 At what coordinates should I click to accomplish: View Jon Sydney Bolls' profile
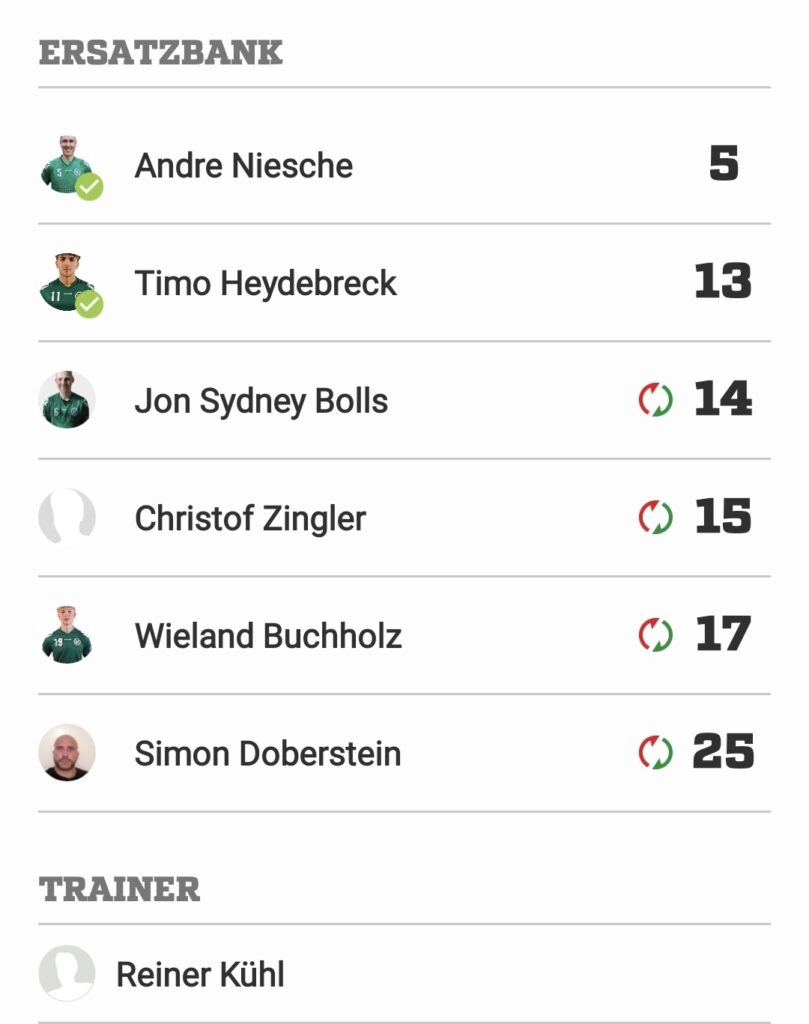point(261,401)
